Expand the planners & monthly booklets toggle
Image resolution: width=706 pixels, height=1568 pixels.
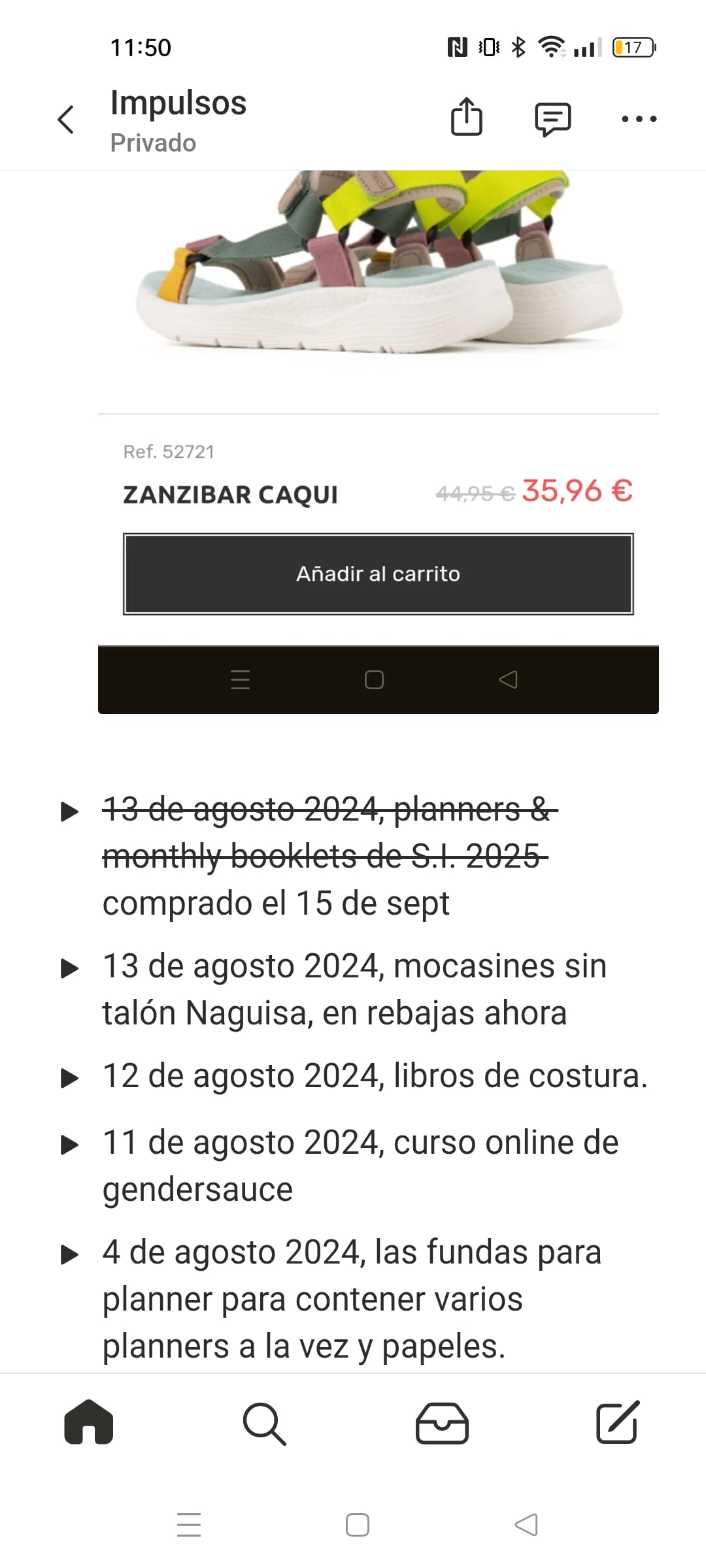(69, 812)
